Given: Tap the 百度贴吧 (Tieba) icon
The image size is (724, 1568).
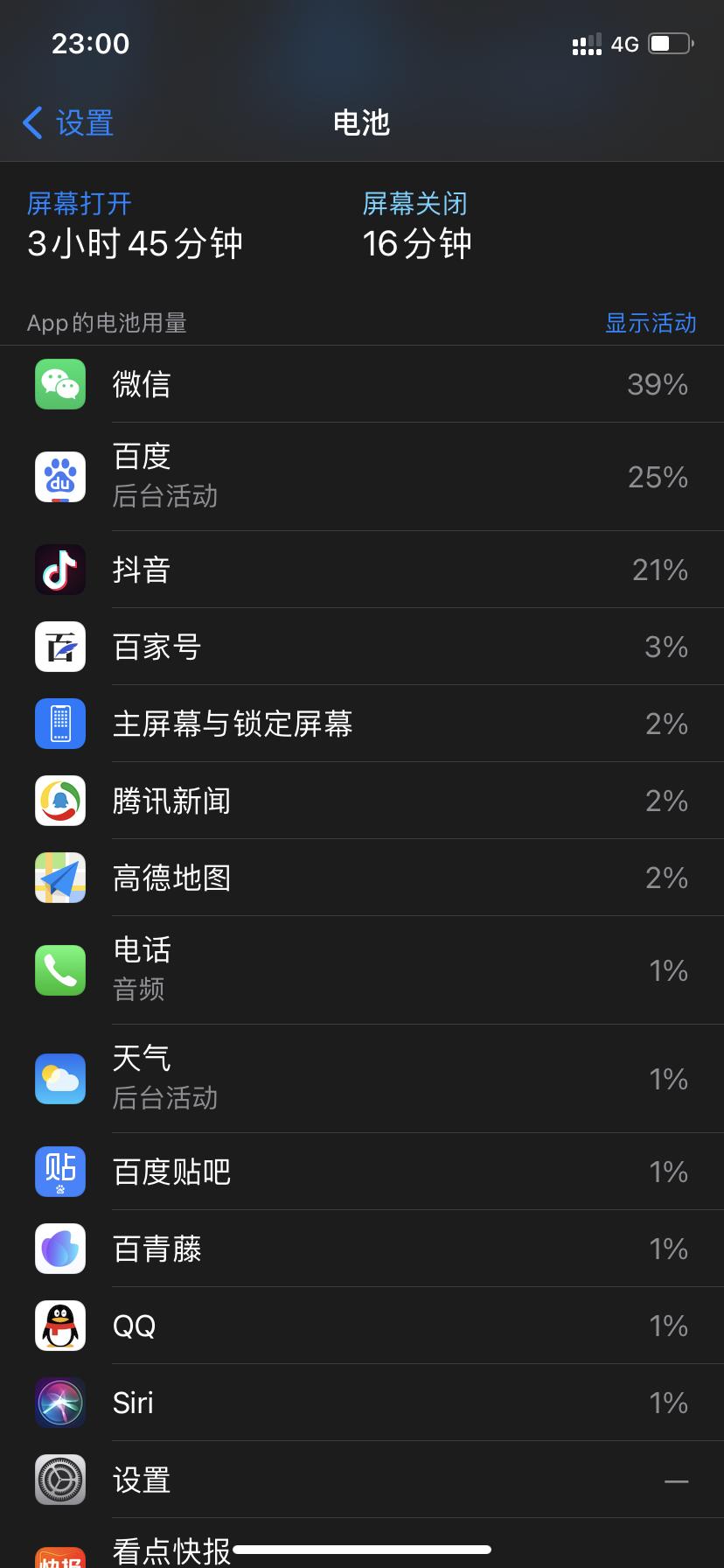Looking at the screenshot, I should (59, 1172).
